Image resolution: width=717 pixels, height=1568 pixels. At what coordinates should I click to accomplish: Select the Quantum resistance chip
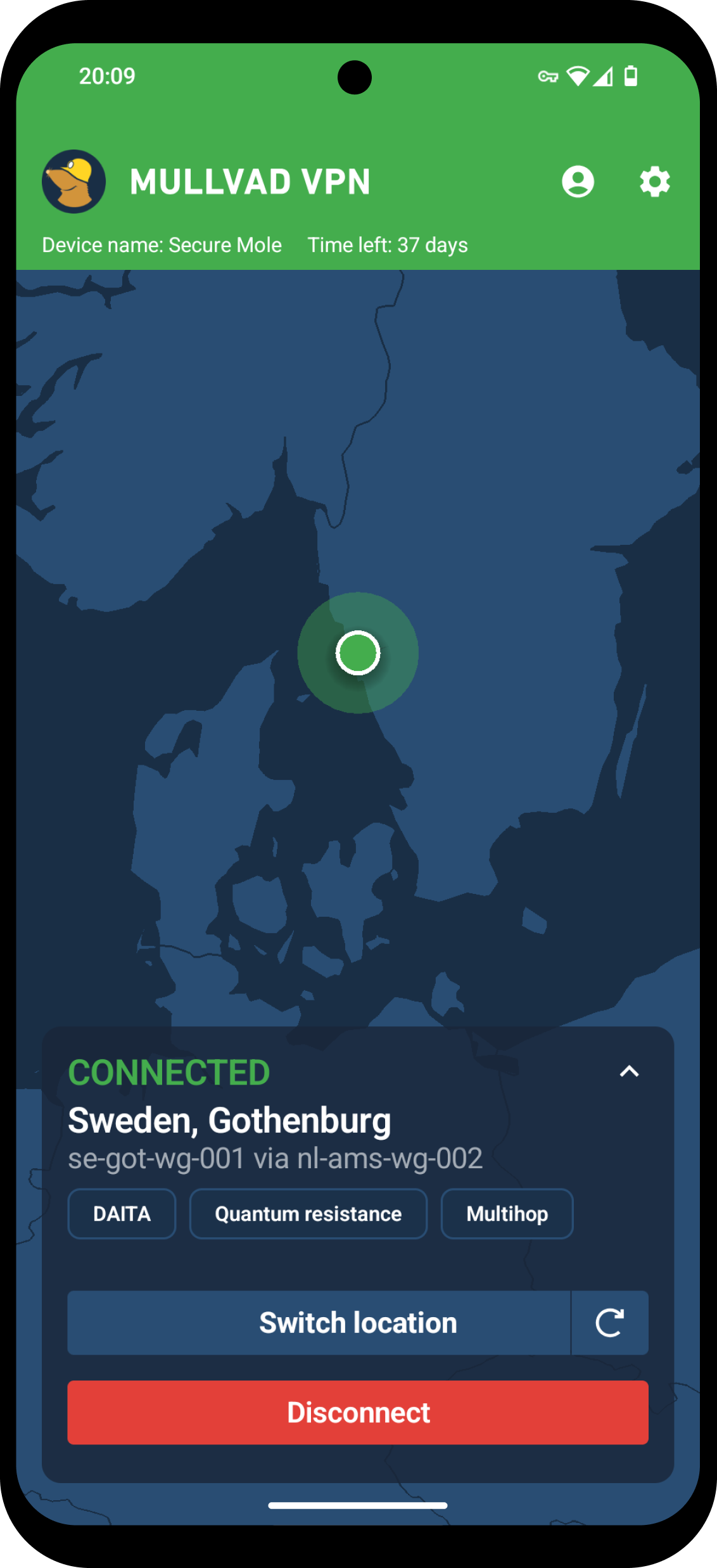tap(308, 1214)
